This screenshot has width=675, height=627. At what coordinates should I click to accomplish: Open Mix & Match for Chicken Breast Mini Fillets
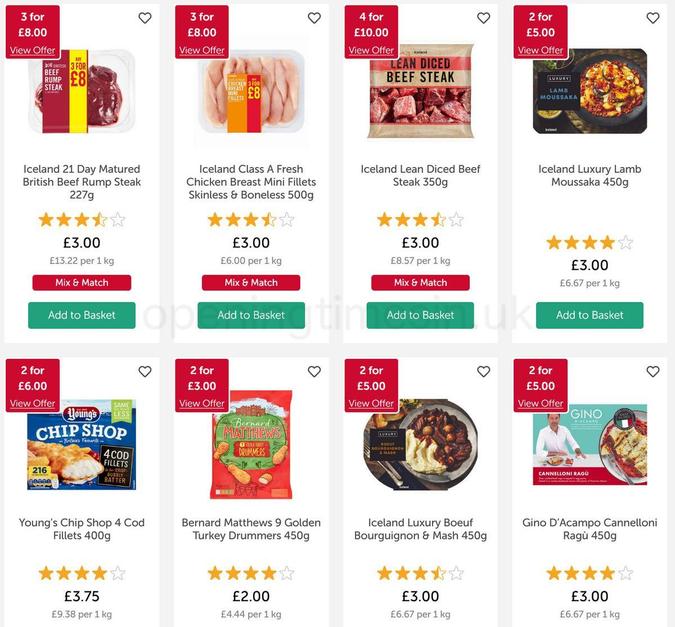251,283
